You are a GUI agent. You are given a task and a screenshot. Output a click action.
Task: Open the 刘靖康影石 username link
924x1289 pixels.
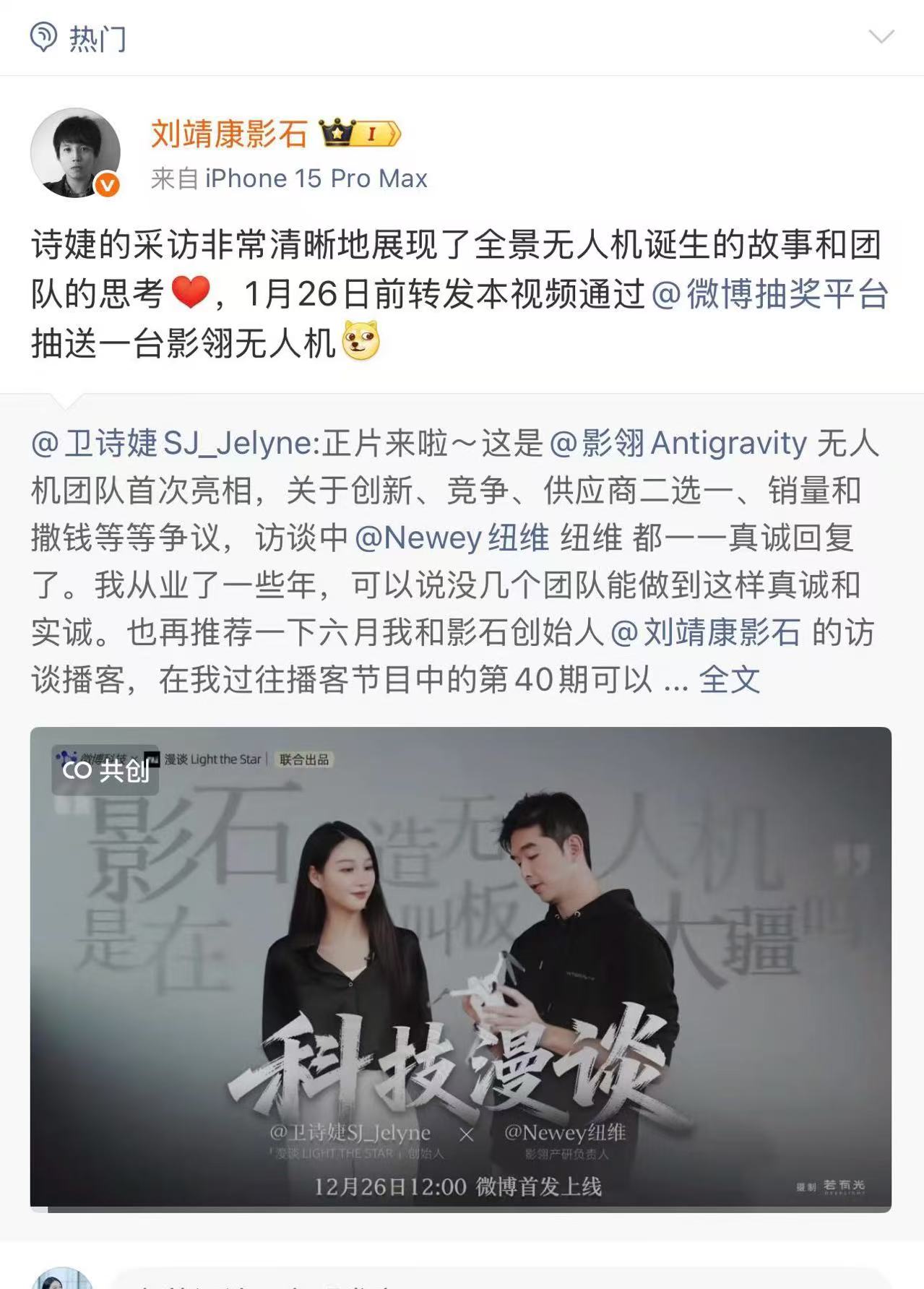point(229,134)
